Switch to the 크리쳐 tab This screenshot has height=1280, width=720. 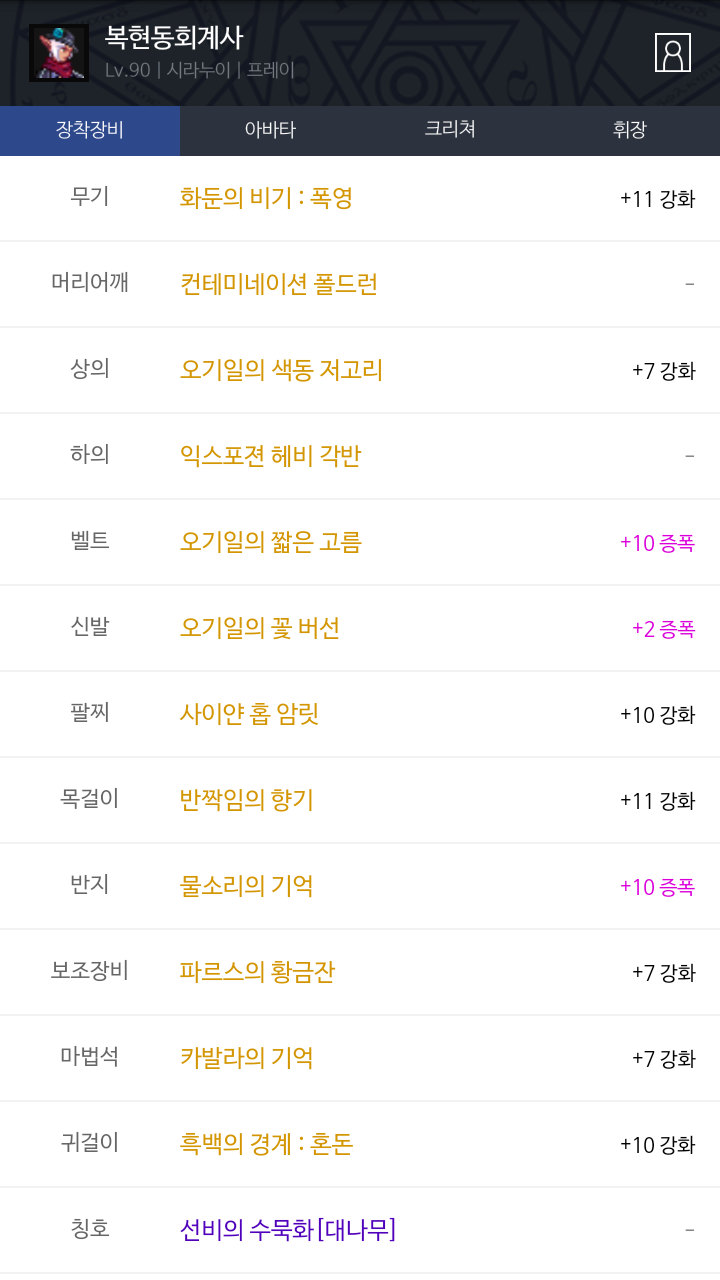pos(450,130)
